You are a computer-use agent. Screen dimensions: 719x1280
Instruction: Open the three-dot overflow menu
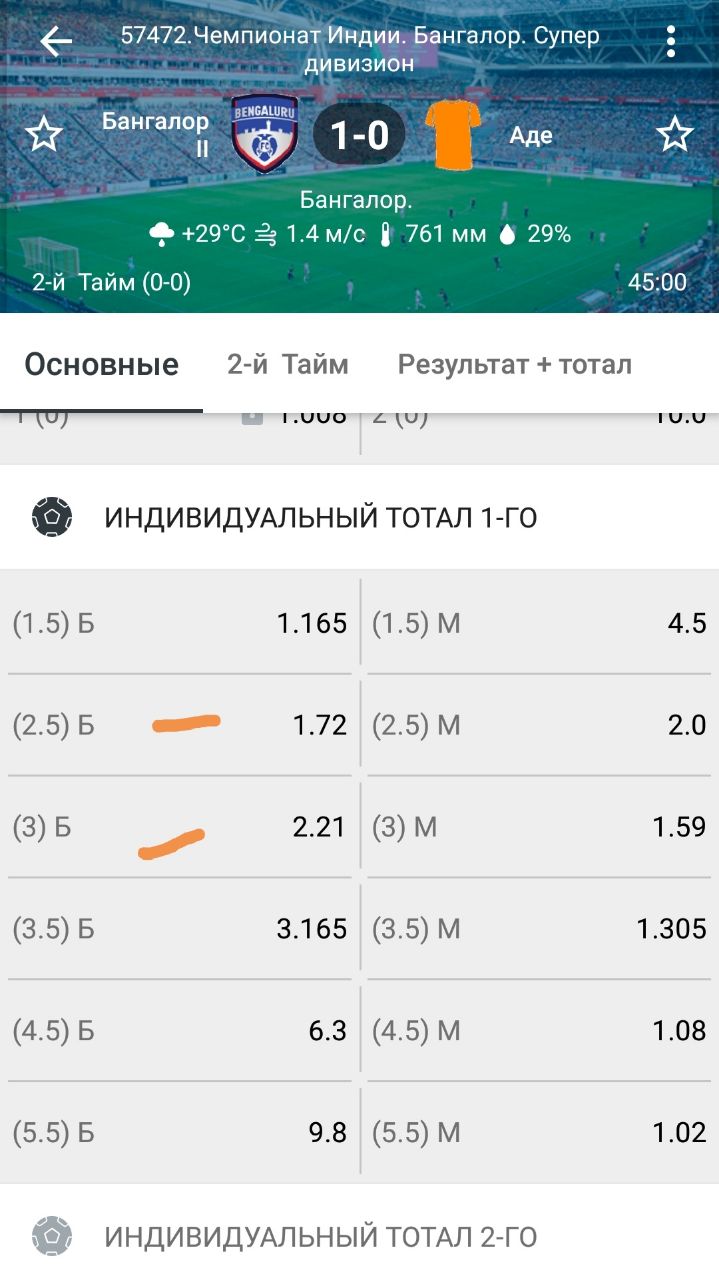click(670, 41)
